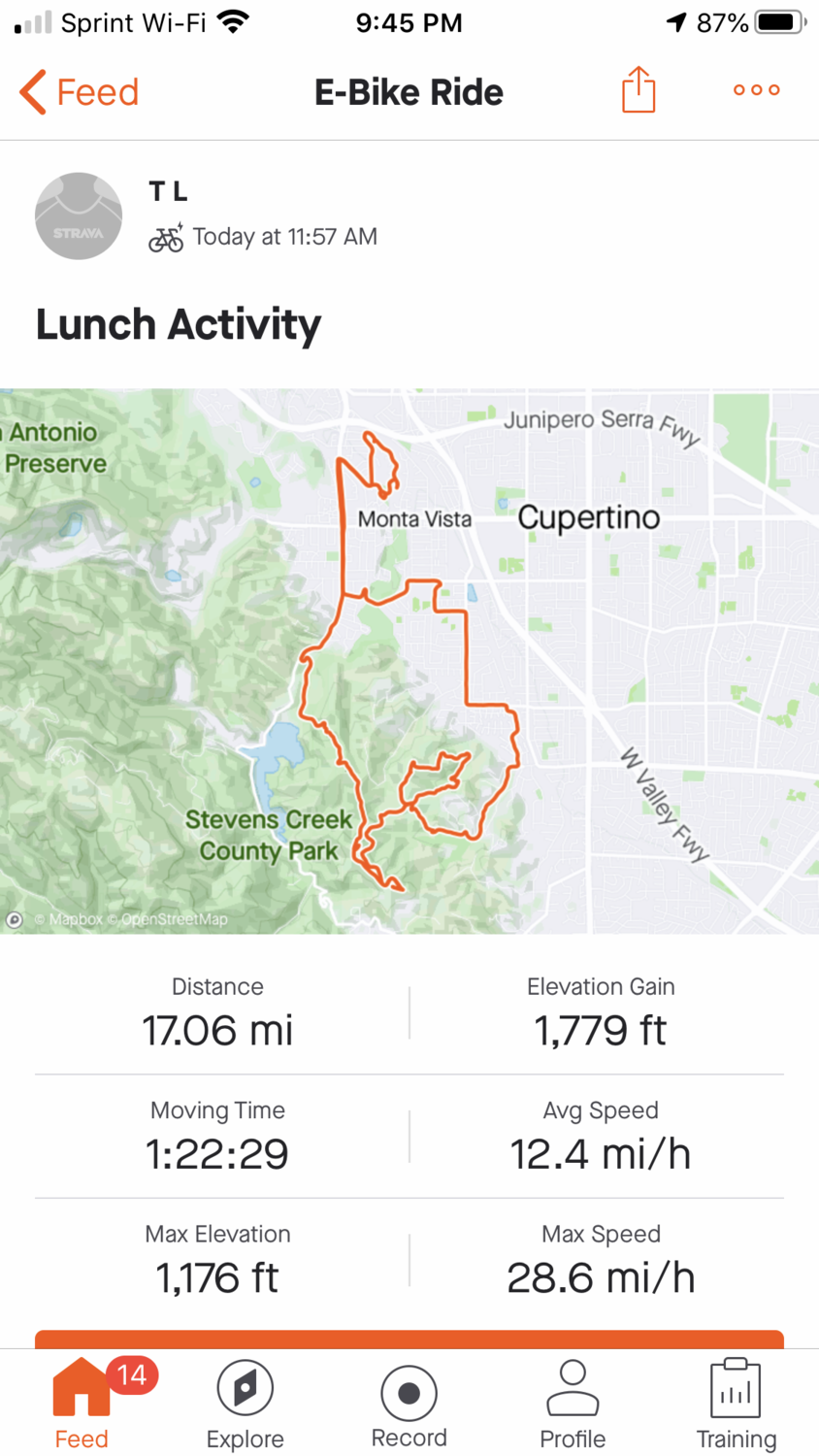Image resolution: width=819 pixels, height=1456 pixels.
Task: Switch to the Feed tab
Action: 82,1403
